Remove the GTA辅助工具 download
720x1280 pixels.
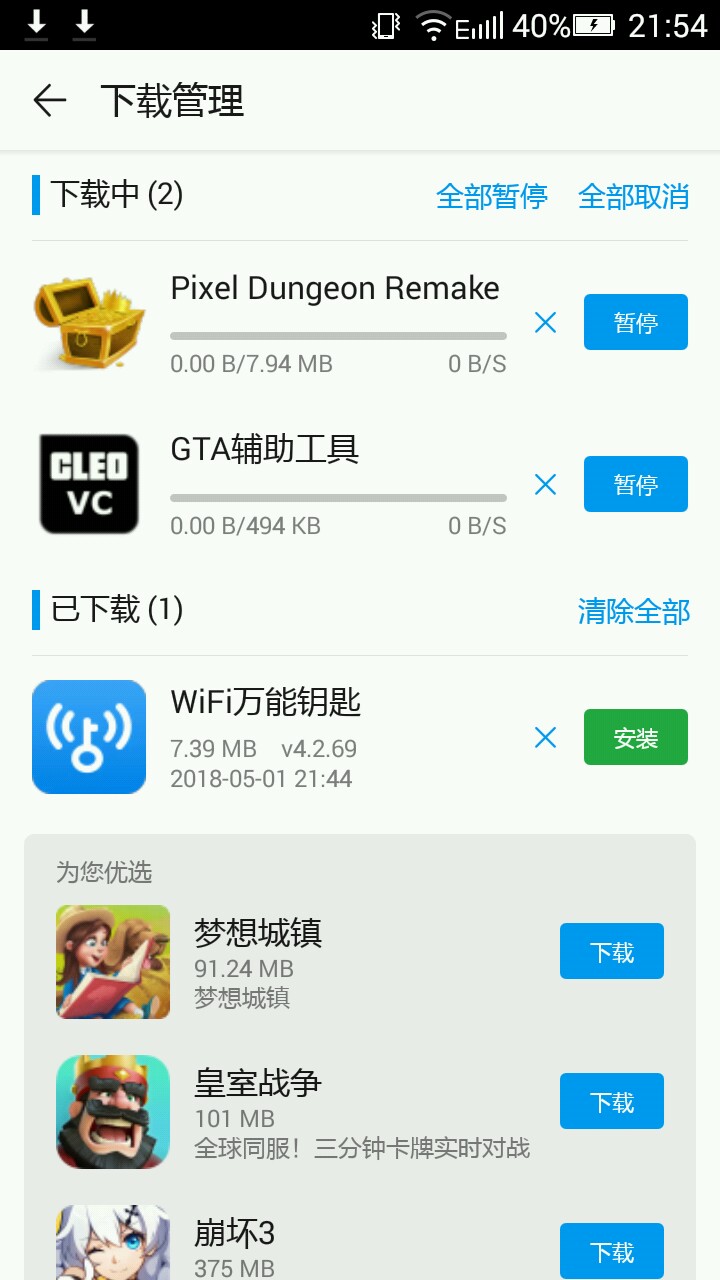click(545, 485)
